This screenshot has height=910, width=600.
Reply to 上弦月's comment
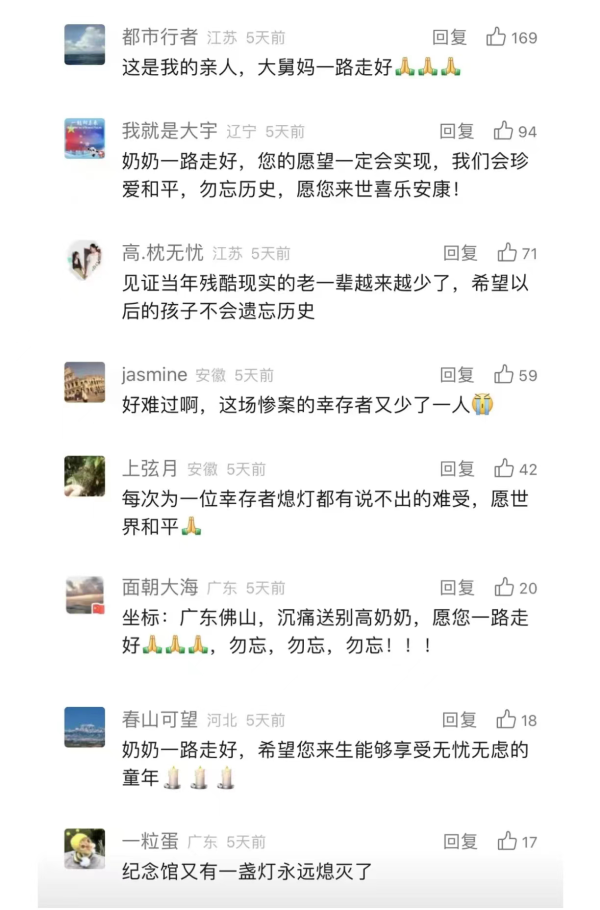[x=457, y=468]
